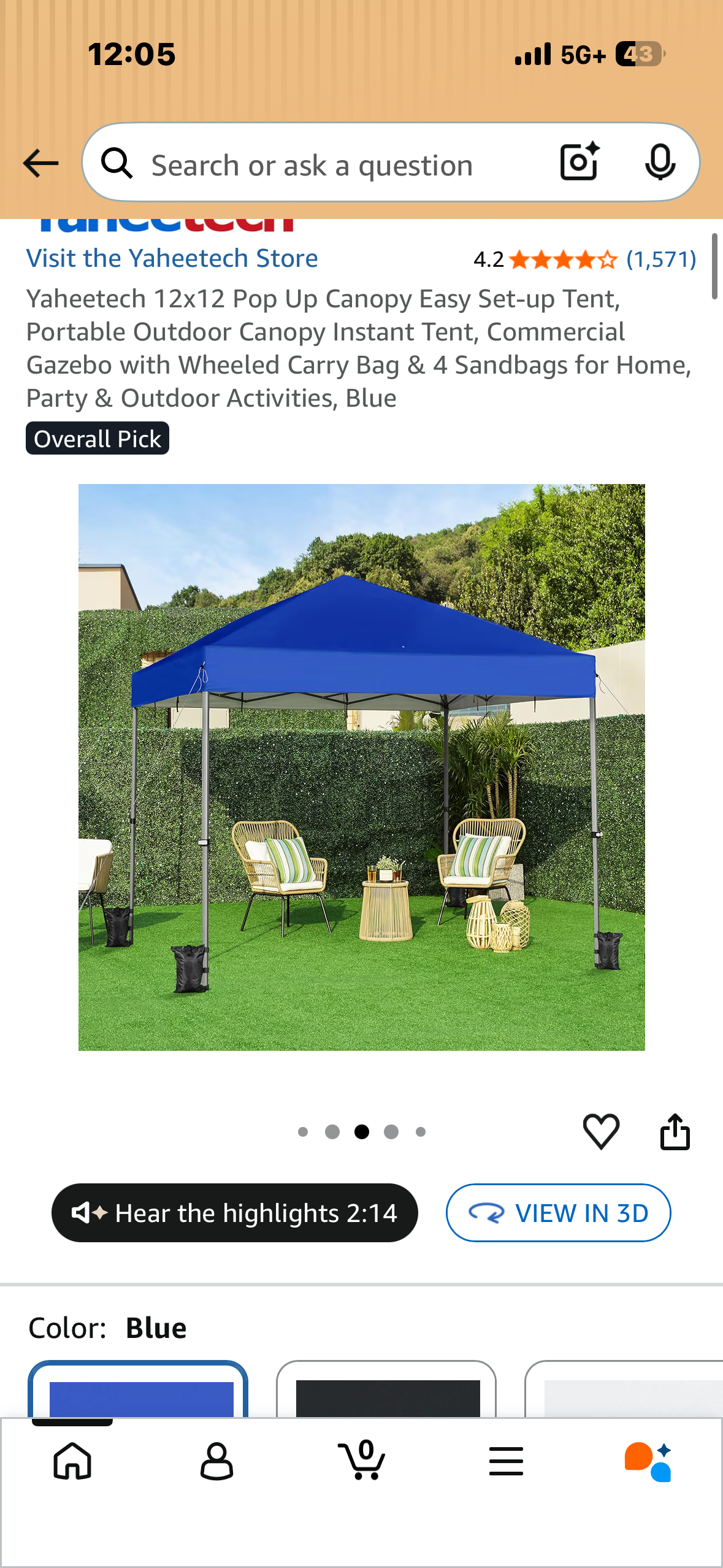Tap the search bar magnifier
The image size is (723, 1568).
(120, 163)
